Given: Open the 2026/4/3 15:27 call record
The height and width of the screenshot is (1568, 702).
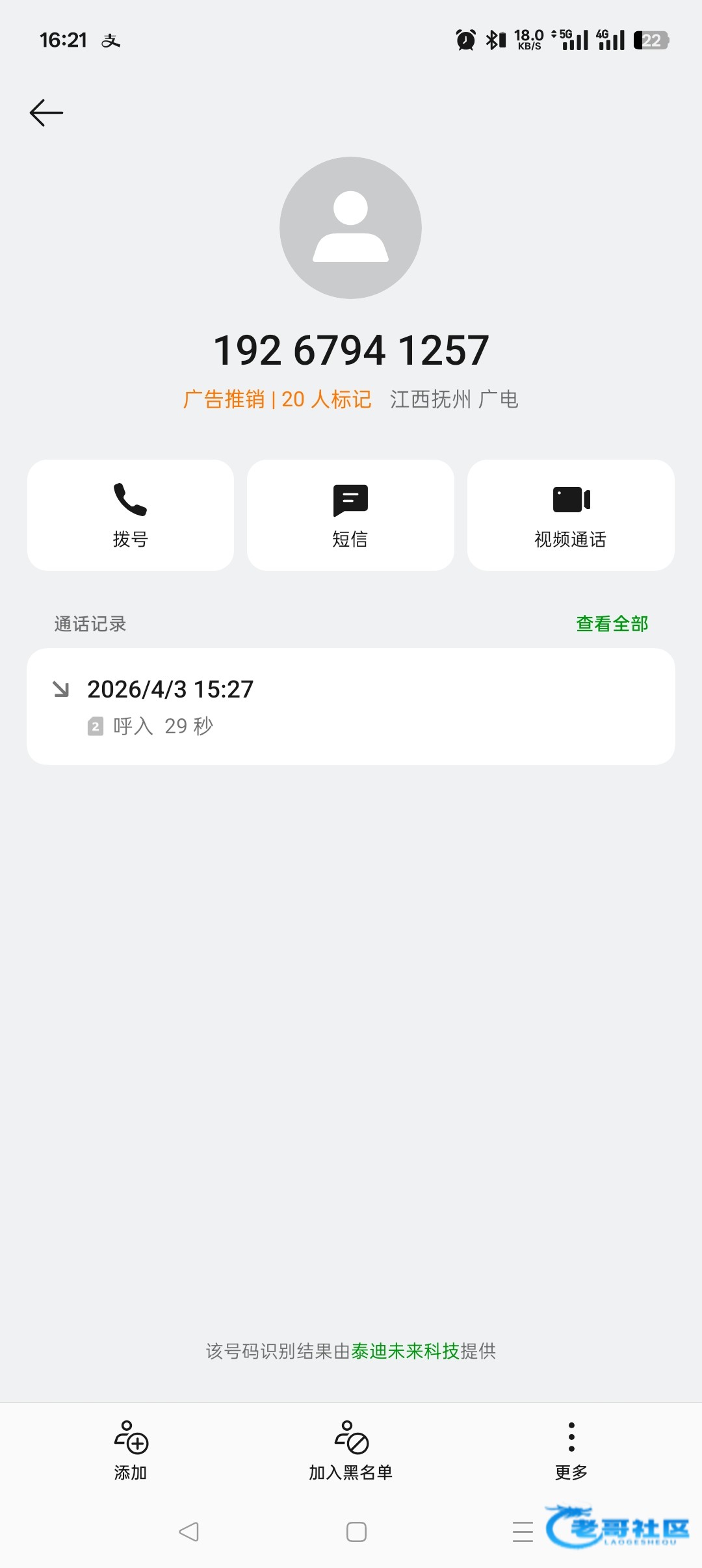Looking at the screenshot, I should click(x=350, y=706).
